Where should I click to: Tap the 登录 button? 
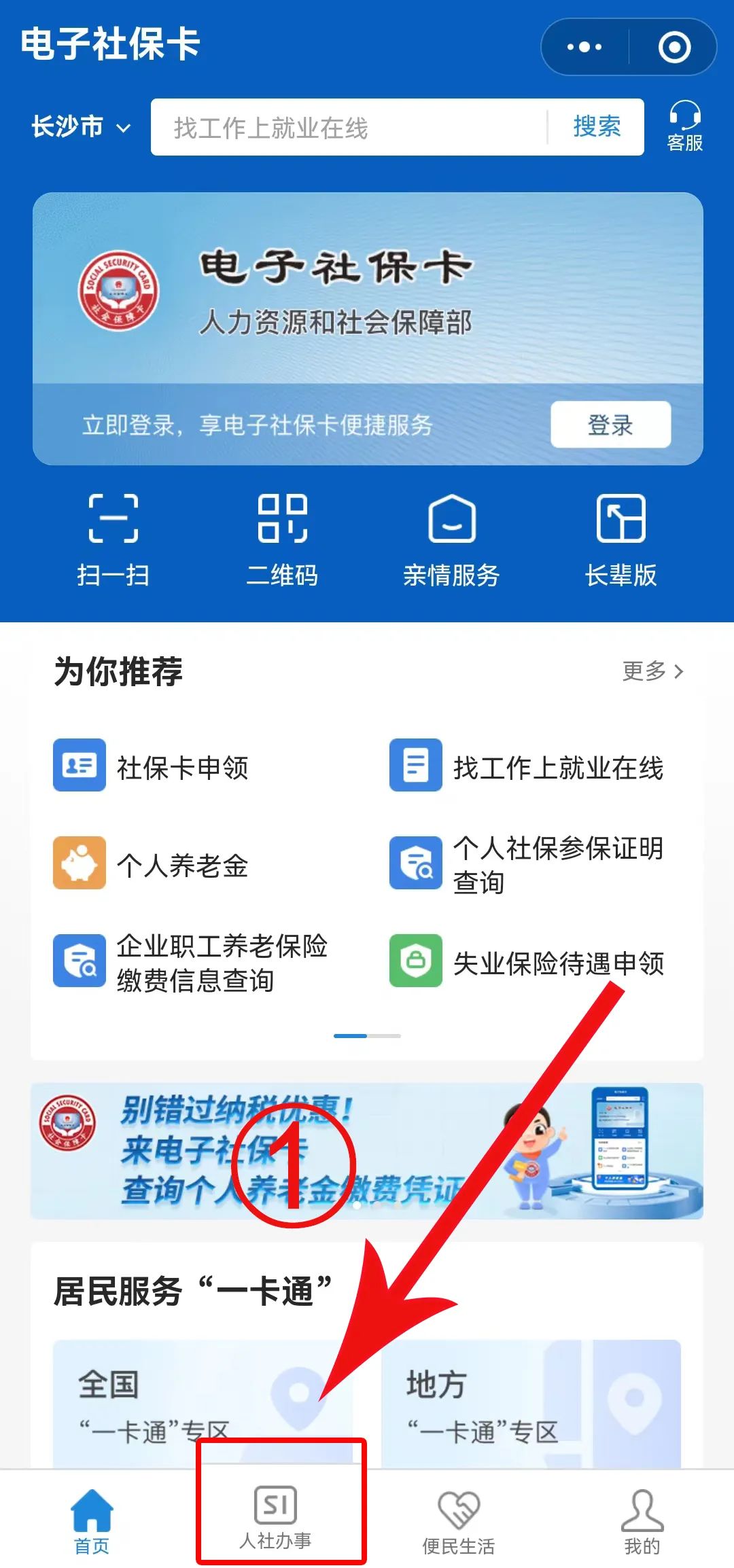[x=610, y=425]
